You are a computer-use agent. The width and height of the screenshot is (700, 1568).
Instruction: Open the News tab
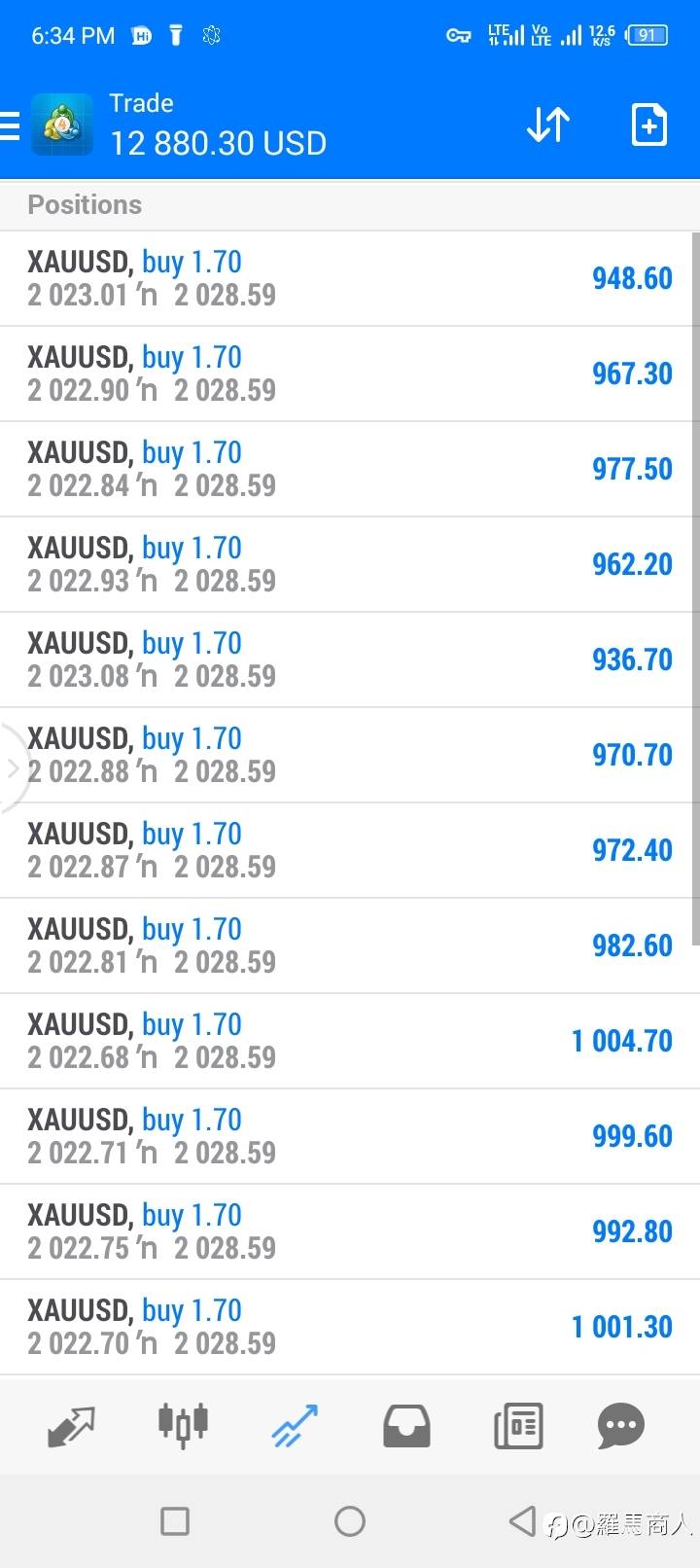click(x=518, y=1427)
